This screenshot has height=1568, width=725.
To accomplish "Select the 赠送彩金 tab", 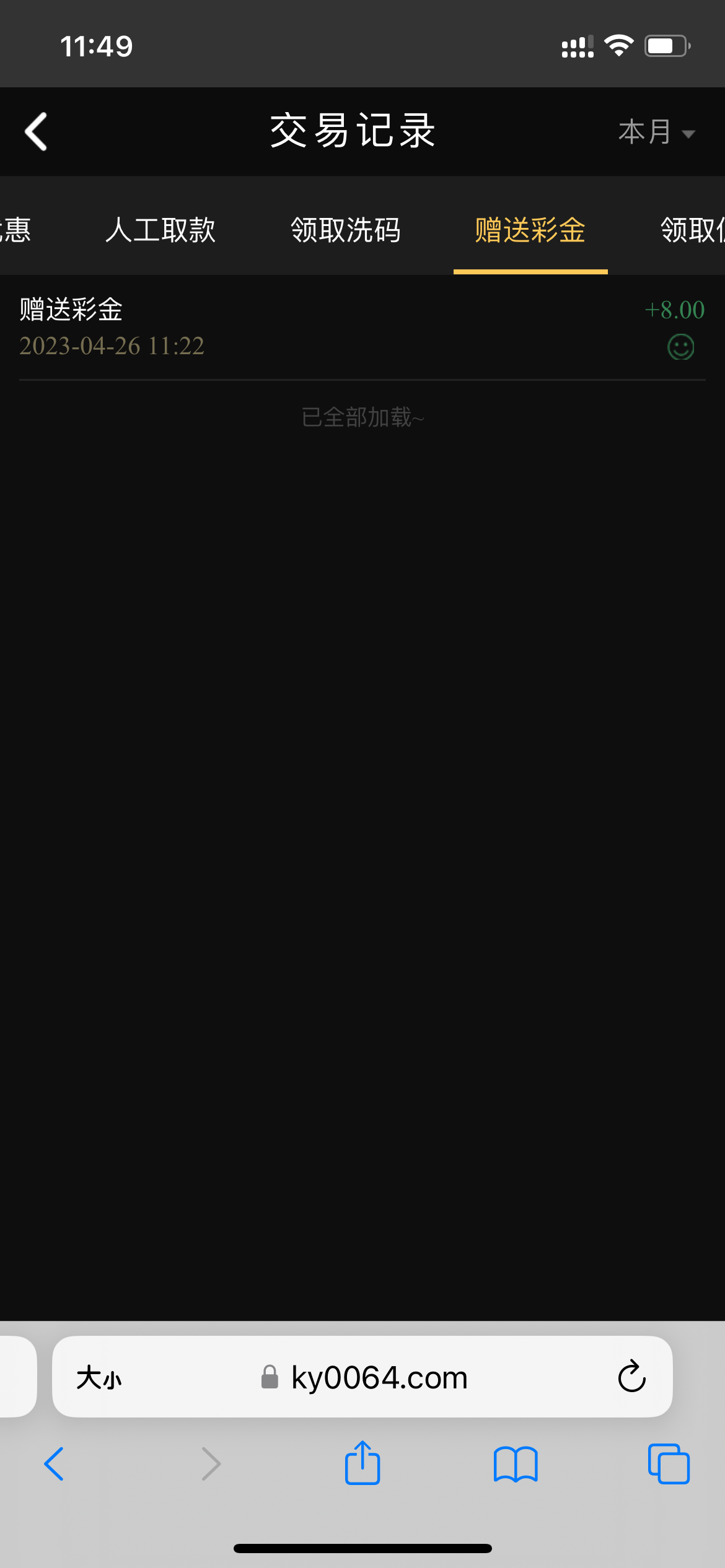I will pyautogui.click(x=530, y=230).
